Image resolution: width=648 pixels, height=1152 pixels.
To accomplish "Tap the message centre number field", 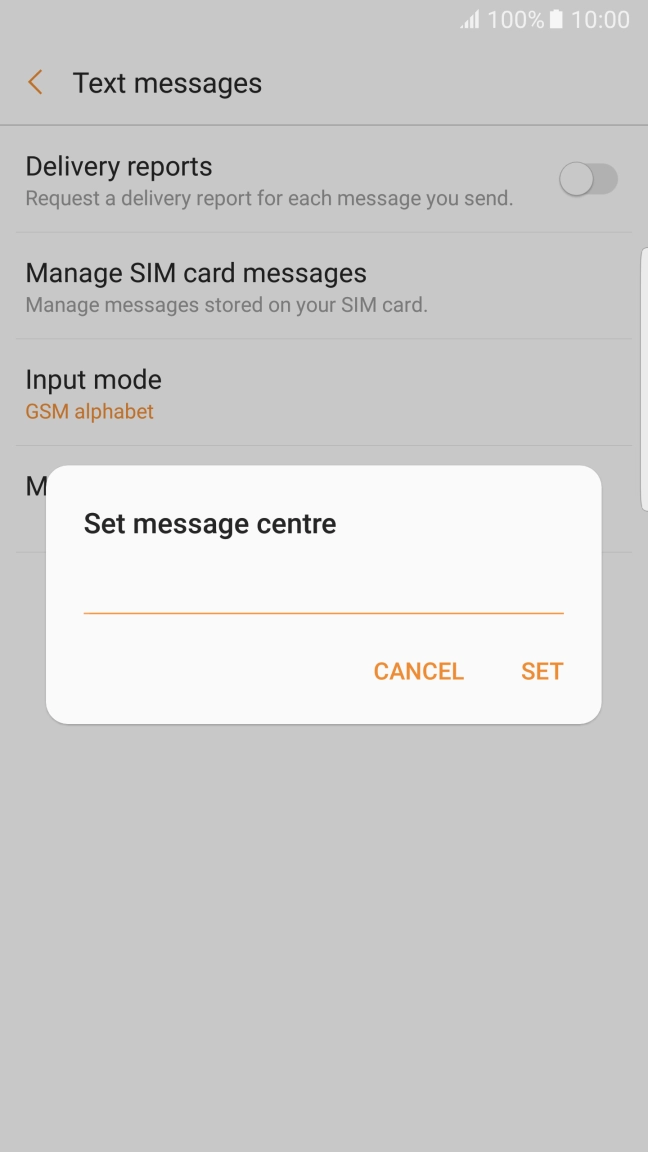I will tap(323, 591).
